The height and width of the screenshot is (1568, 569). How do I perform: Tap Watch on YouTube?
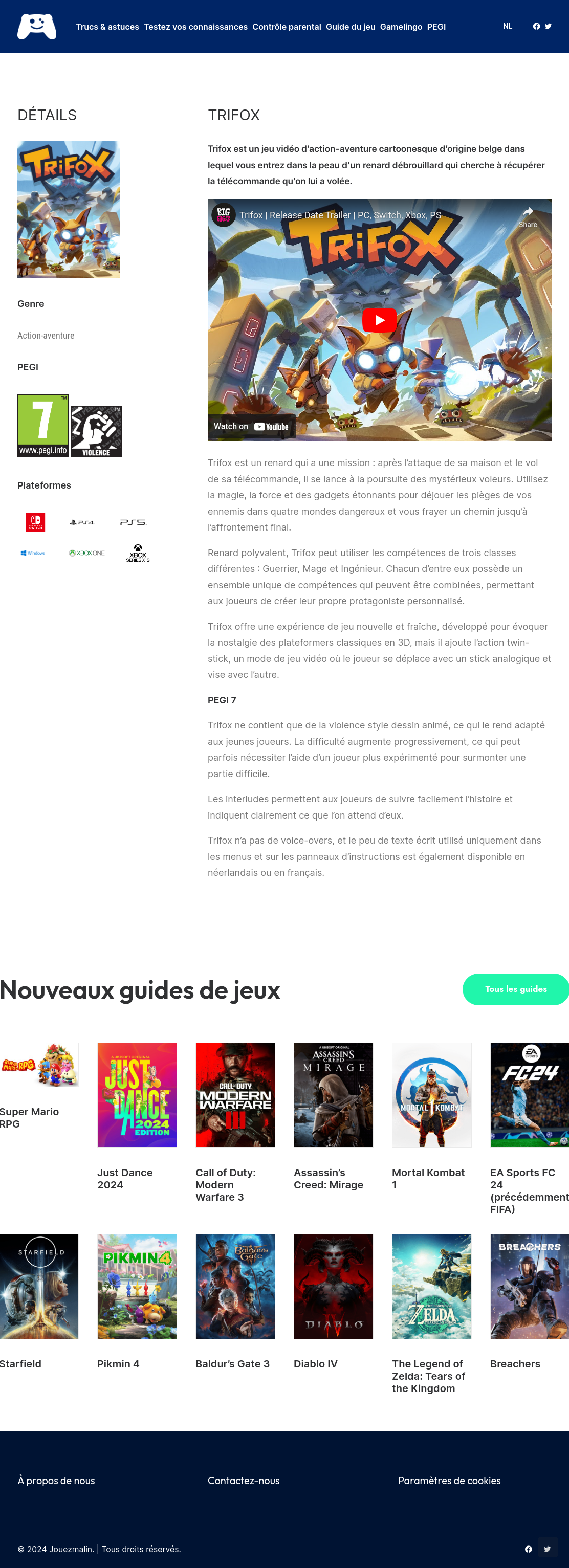[251, 427]
